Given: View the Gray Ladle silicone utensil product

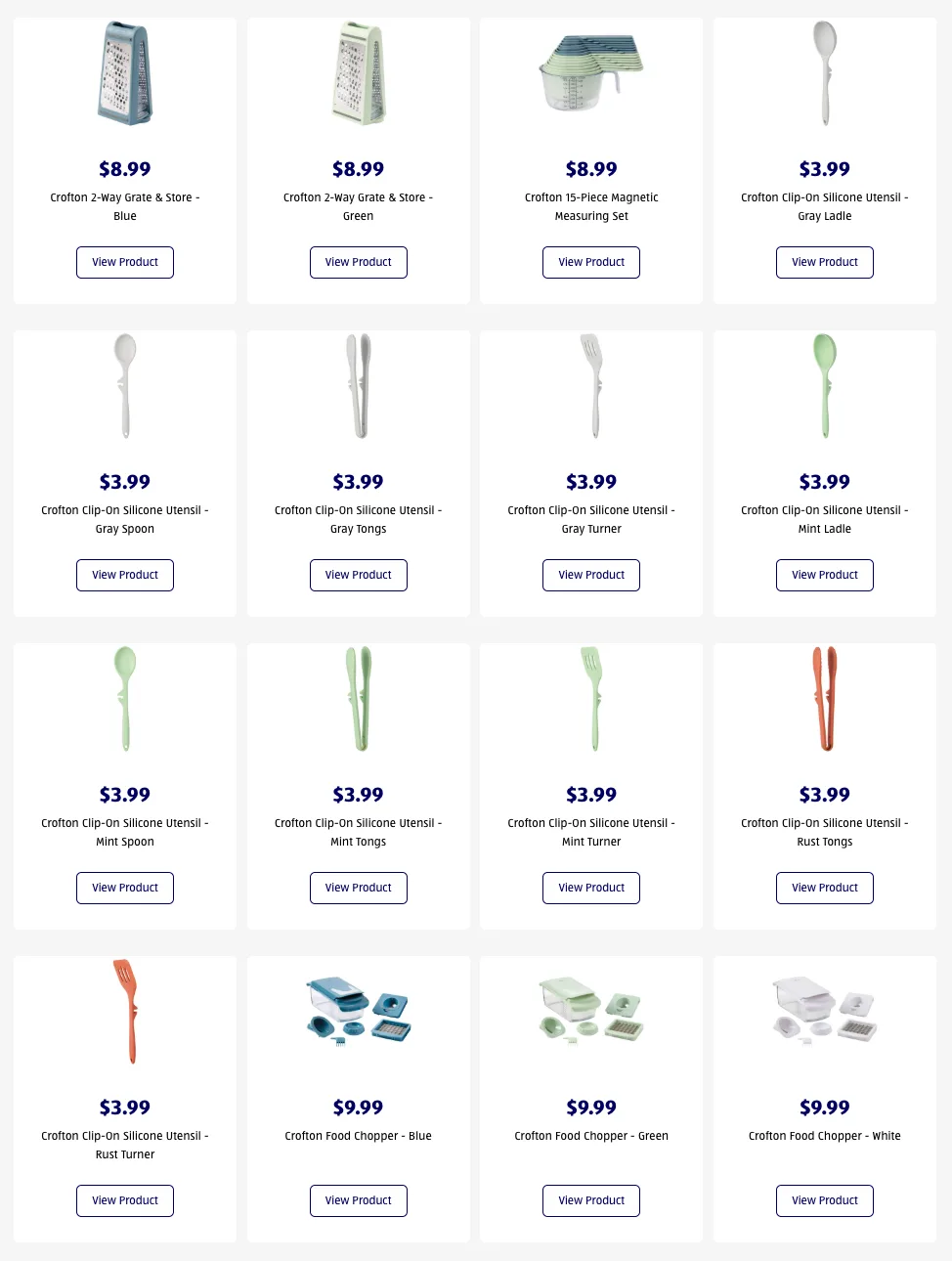Looking at the screenshot, I should [824, 262].
